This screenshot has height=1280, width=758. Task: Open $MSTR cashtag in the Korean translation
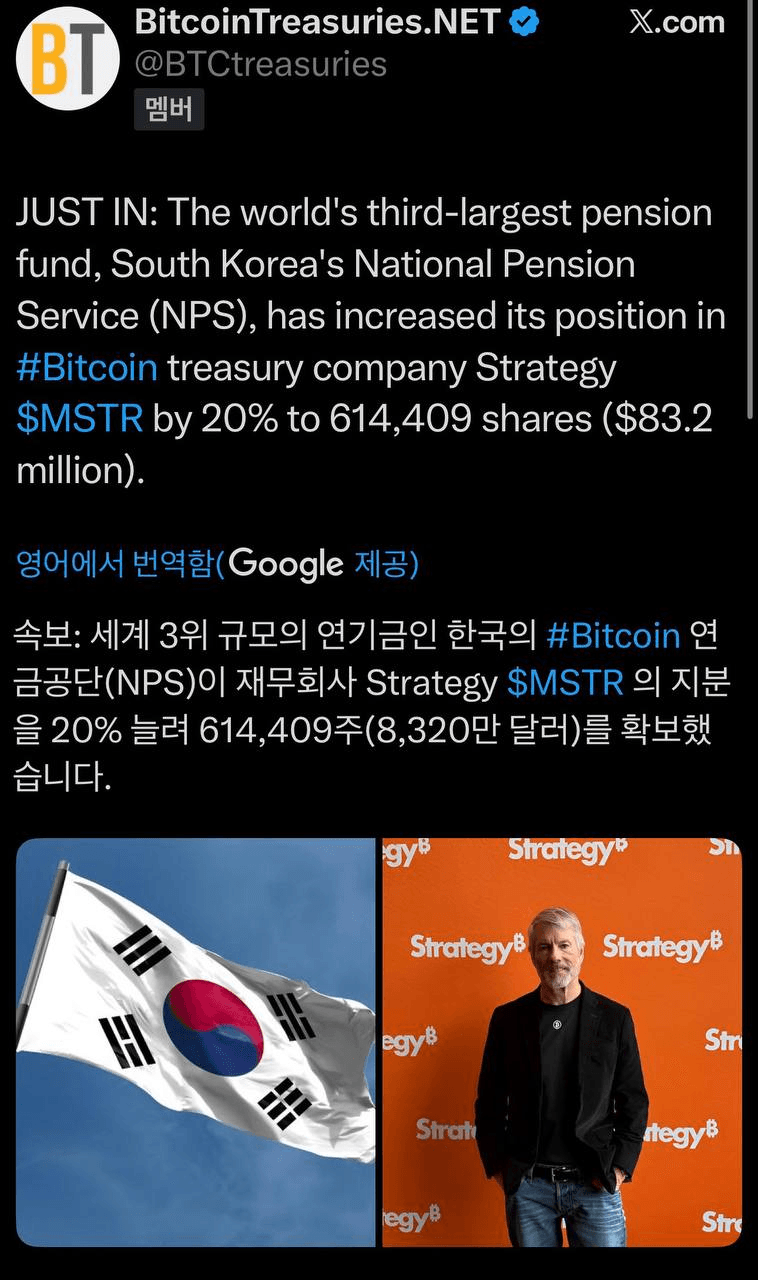565,683
